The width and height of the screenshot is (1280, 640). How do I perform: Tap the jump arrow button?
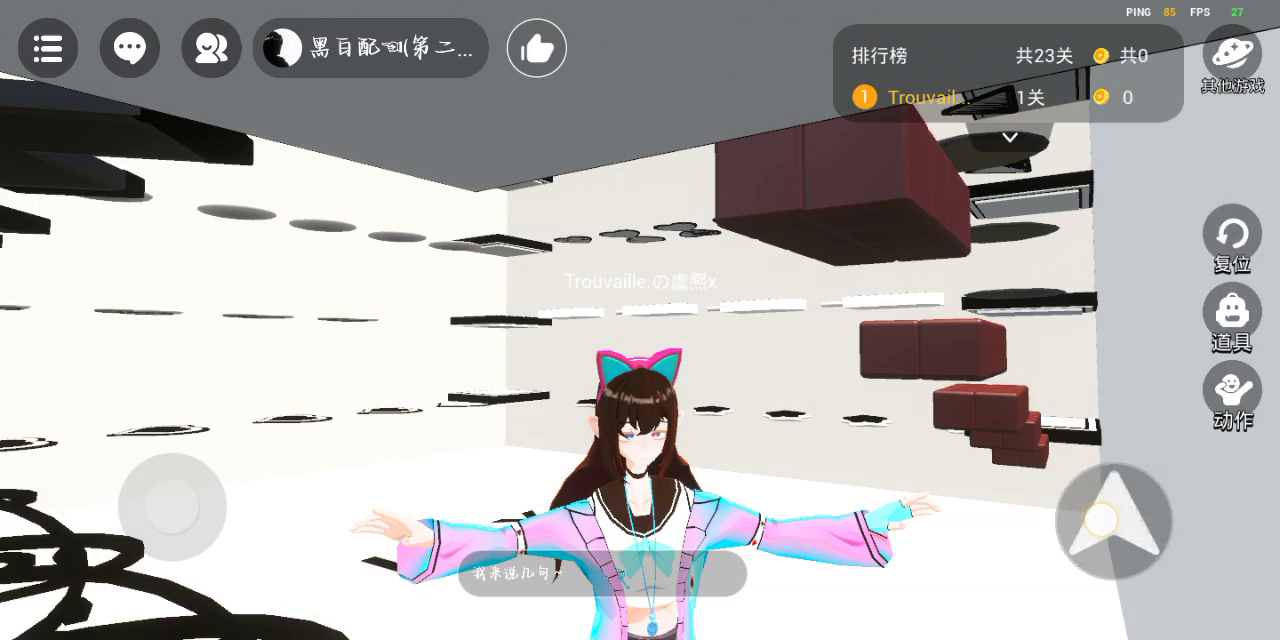(x=1114, y=520)
